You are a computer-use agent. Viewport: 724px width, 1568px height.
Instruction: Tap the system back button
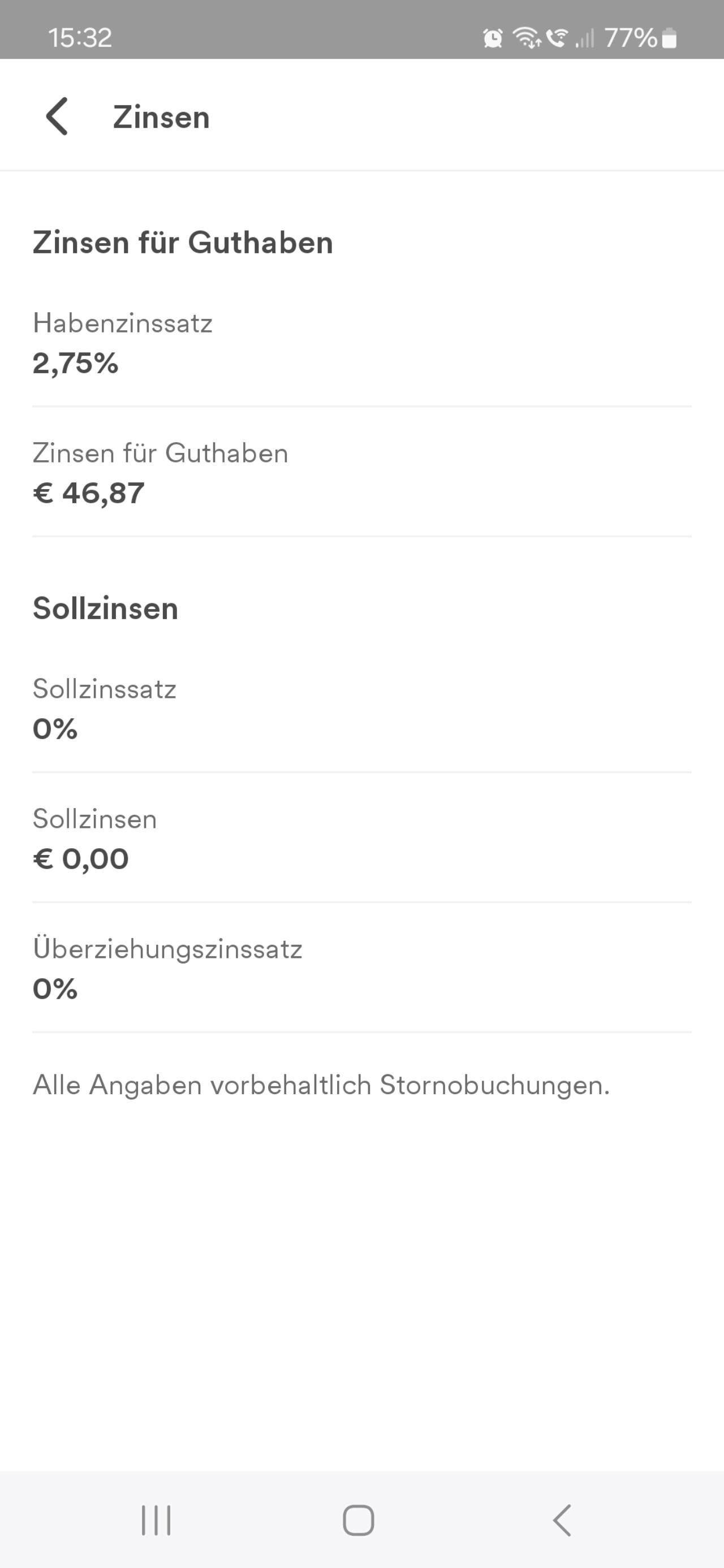[x=562, y=1520]
